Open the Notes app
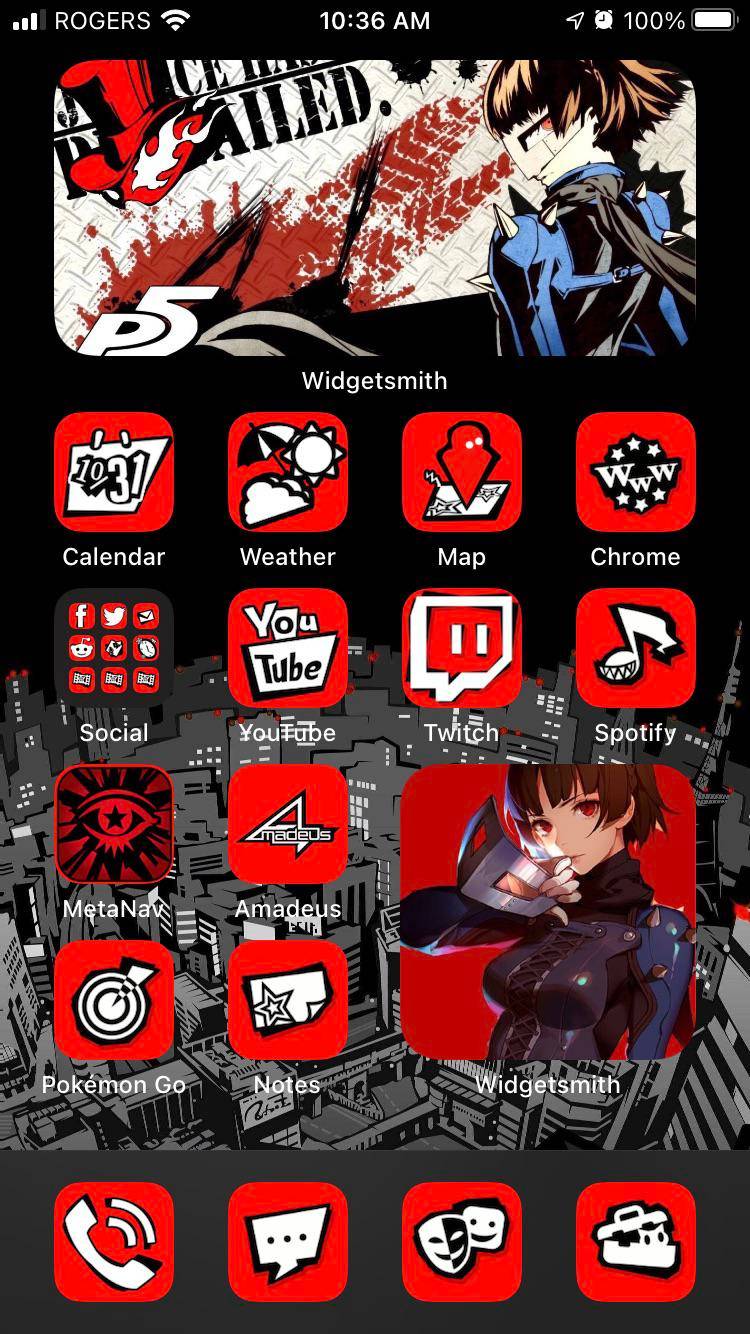The width and height of the screenshot is (750, 1334). [287, 1000]
